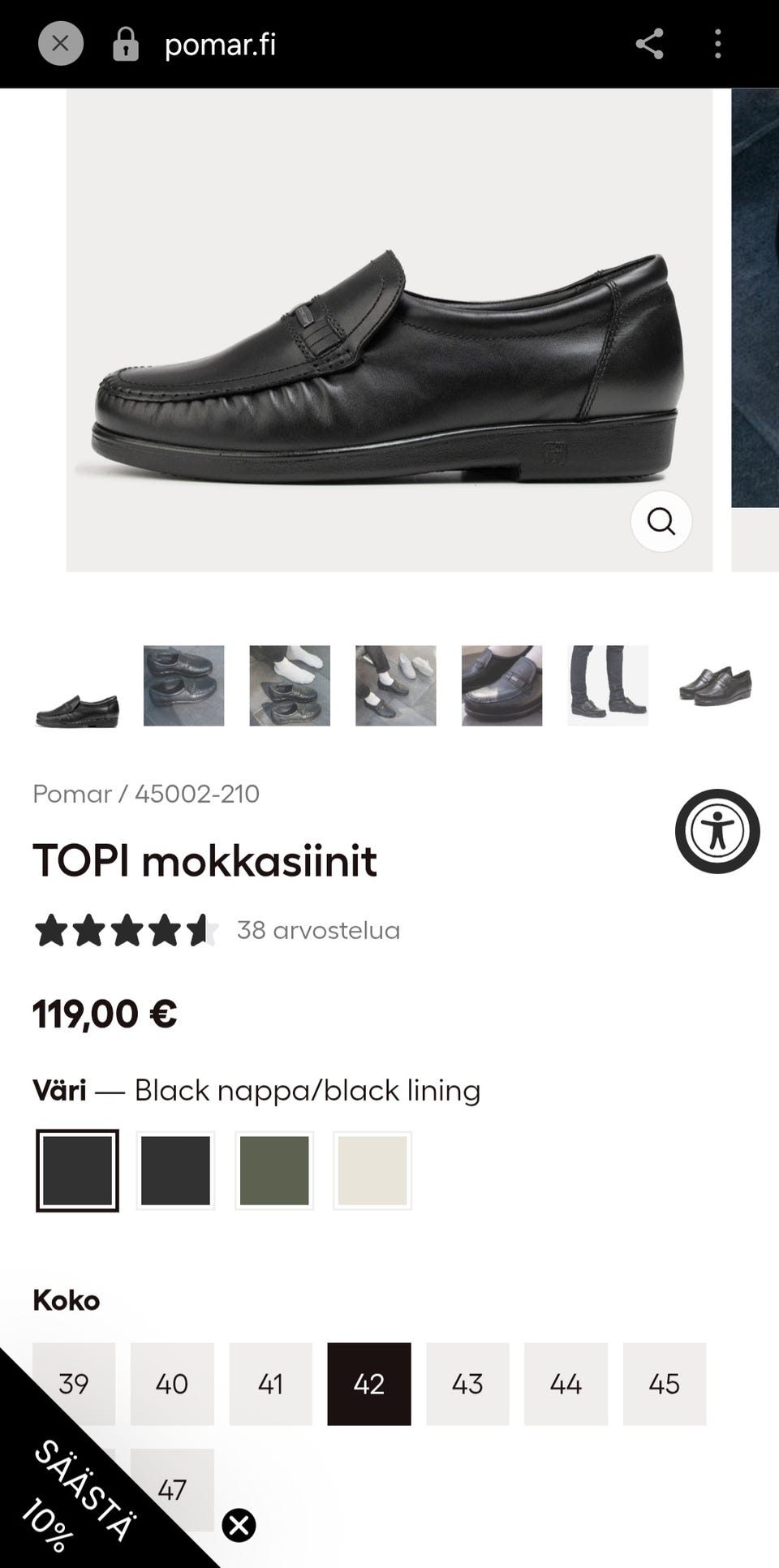Select the second black color swatch
The image size is (779, 1568).
[175, 1170]
